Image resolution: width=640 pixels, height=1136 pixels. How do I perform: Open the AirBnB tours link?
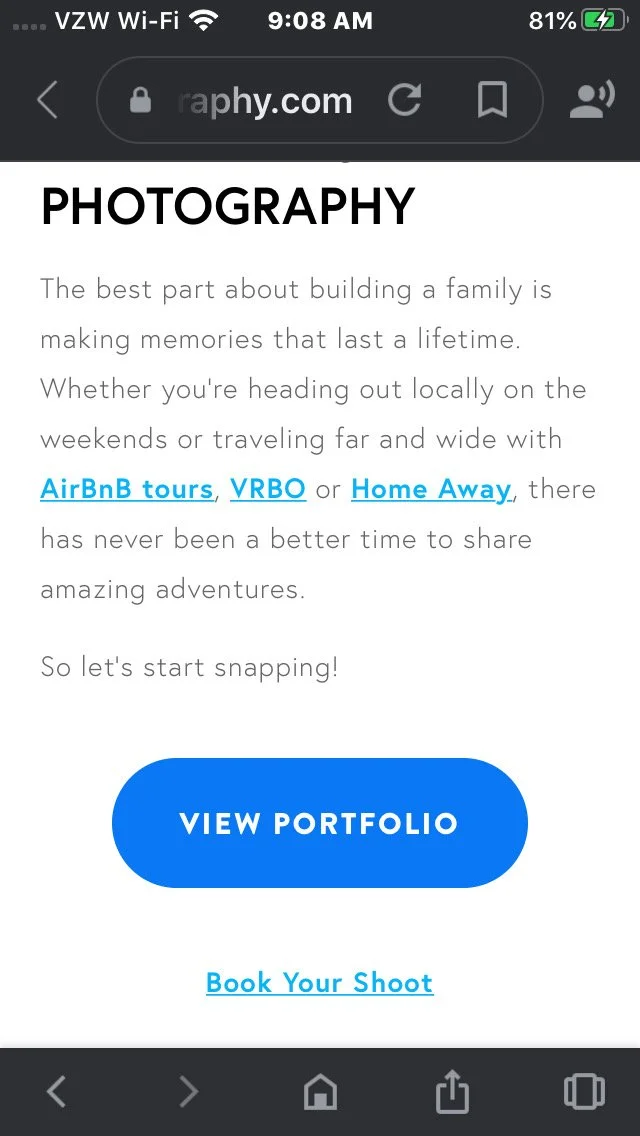click(x=127, y=489)
